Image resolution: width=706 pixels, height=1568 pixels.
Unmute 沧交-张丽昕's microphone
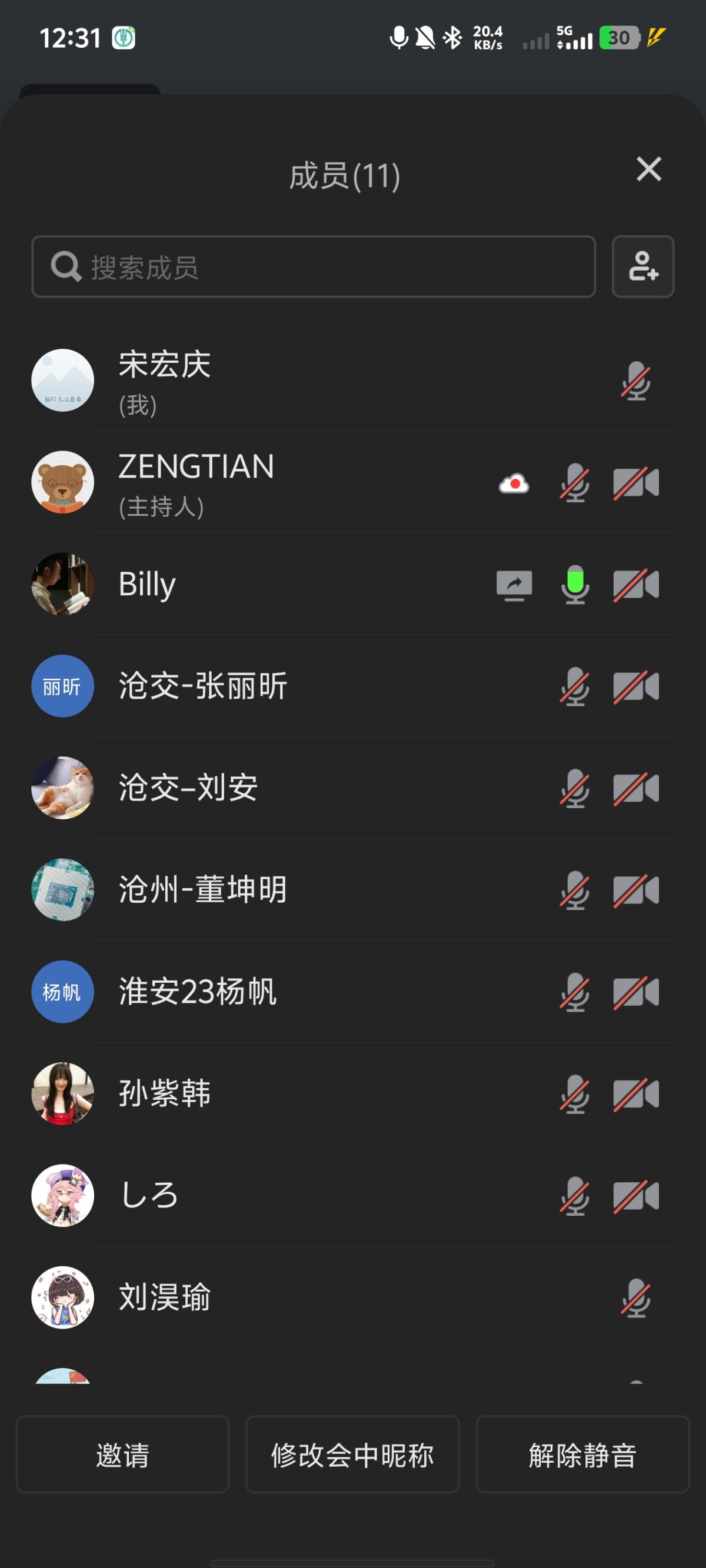(x=574, y=686)
